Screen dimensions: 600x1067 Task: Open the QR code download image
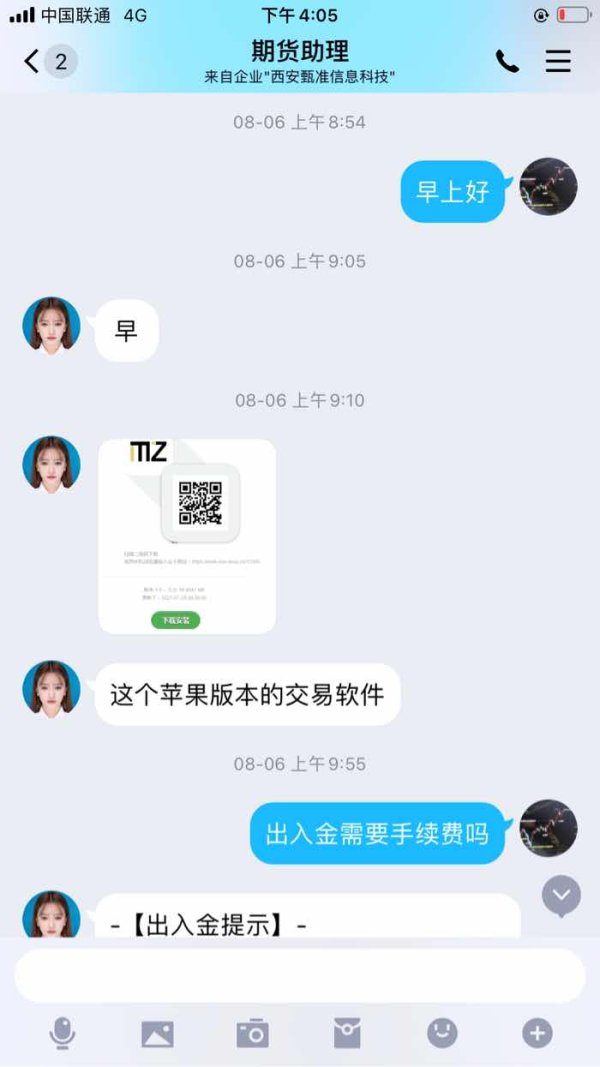[x=187, y=536]
